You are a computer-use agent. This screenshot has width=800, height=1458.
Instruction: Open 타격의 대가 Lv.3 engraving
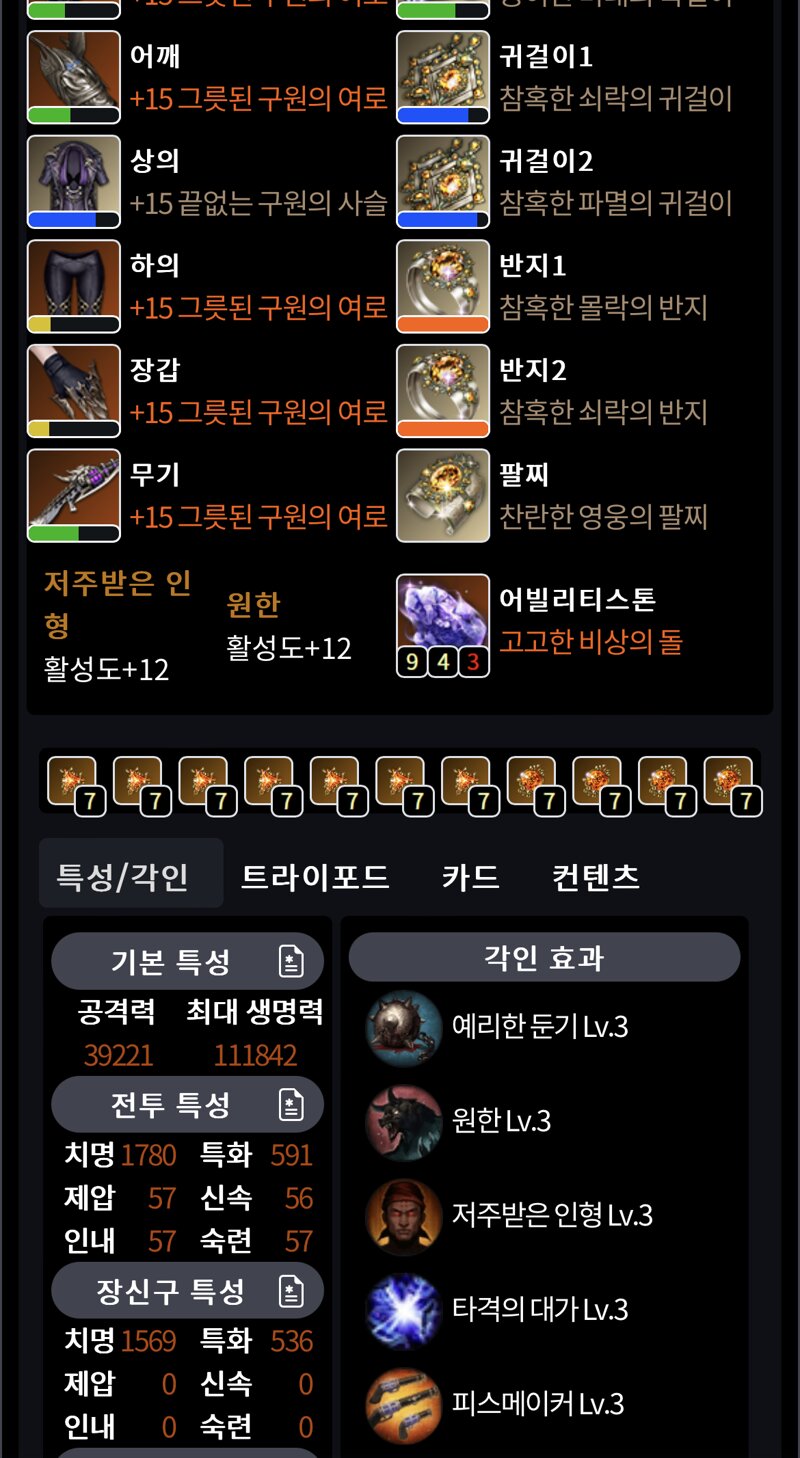540,1309
